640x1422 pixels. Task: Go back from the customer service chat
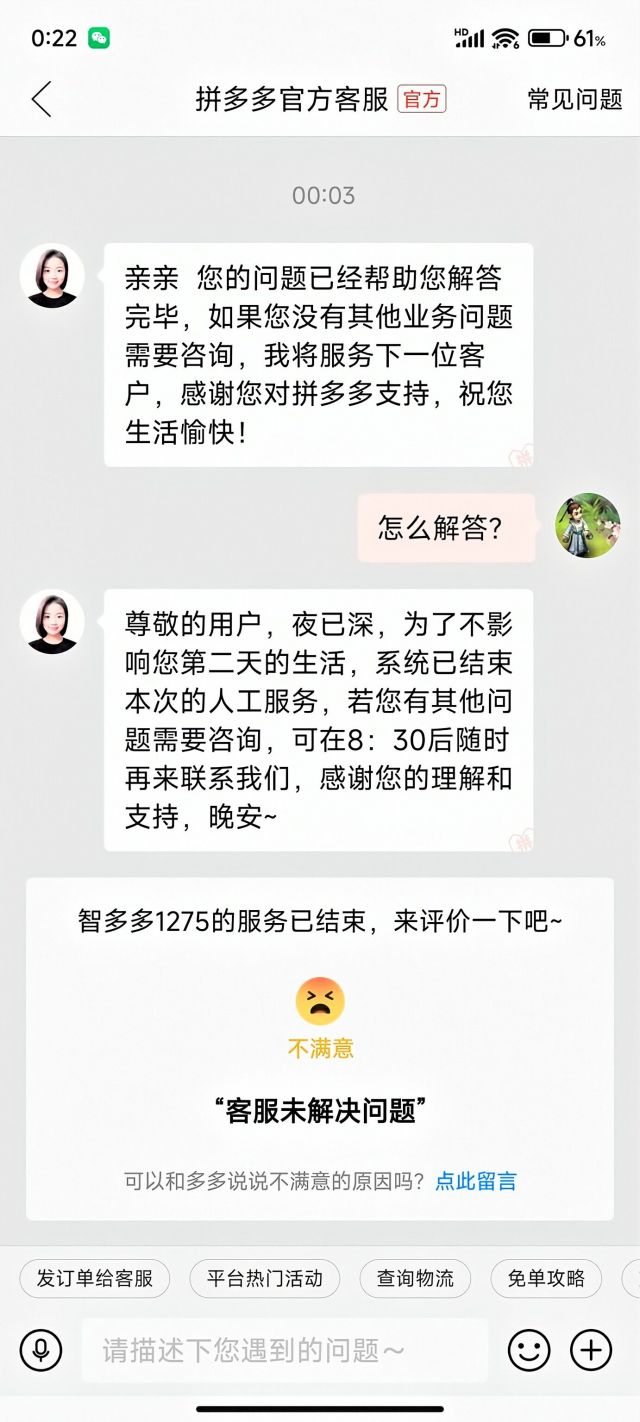pos(41,99)
